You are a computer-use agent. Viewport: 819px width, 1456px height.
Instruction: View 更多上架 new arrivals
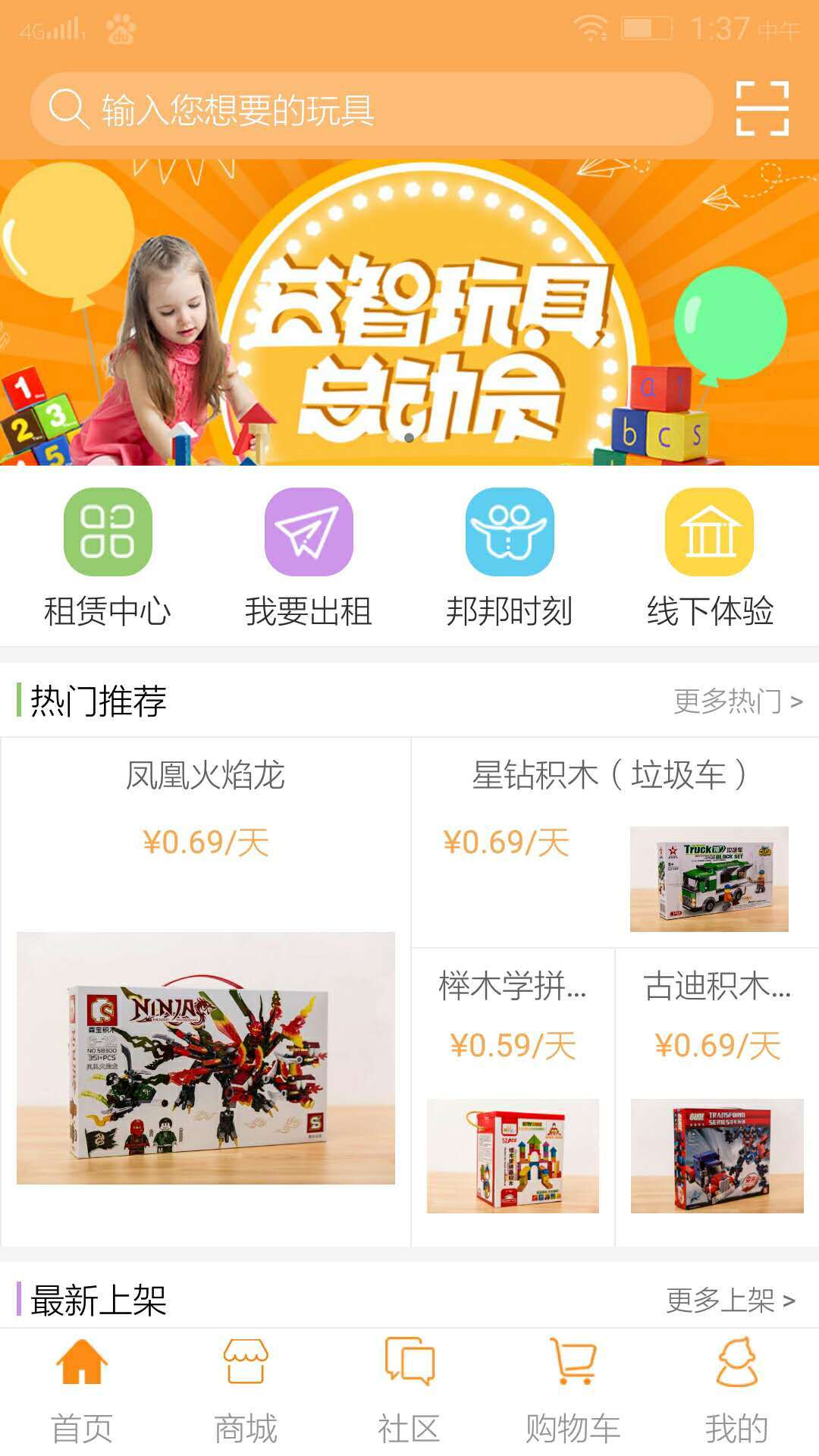point(730,1301)
